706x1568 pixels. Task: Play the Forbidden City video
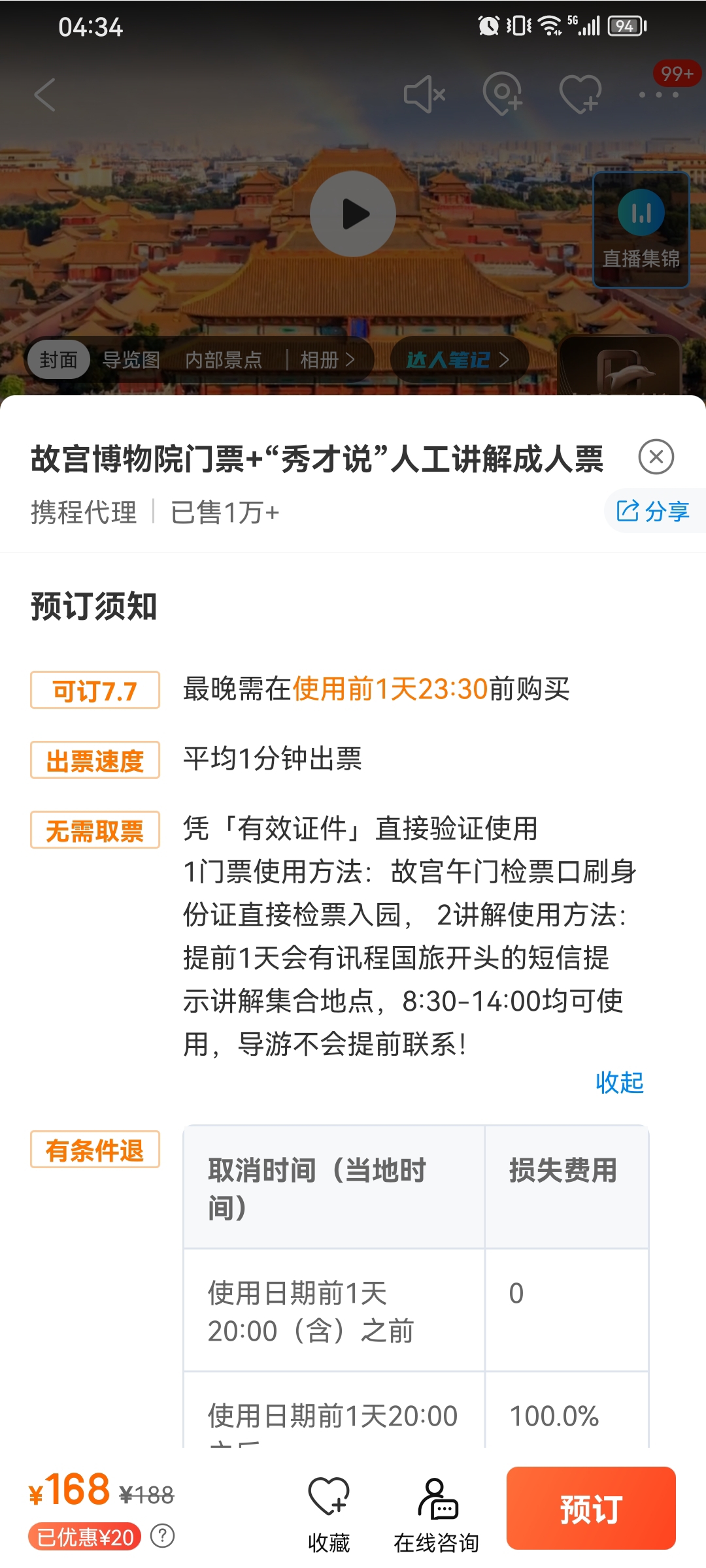pos(353,214)
